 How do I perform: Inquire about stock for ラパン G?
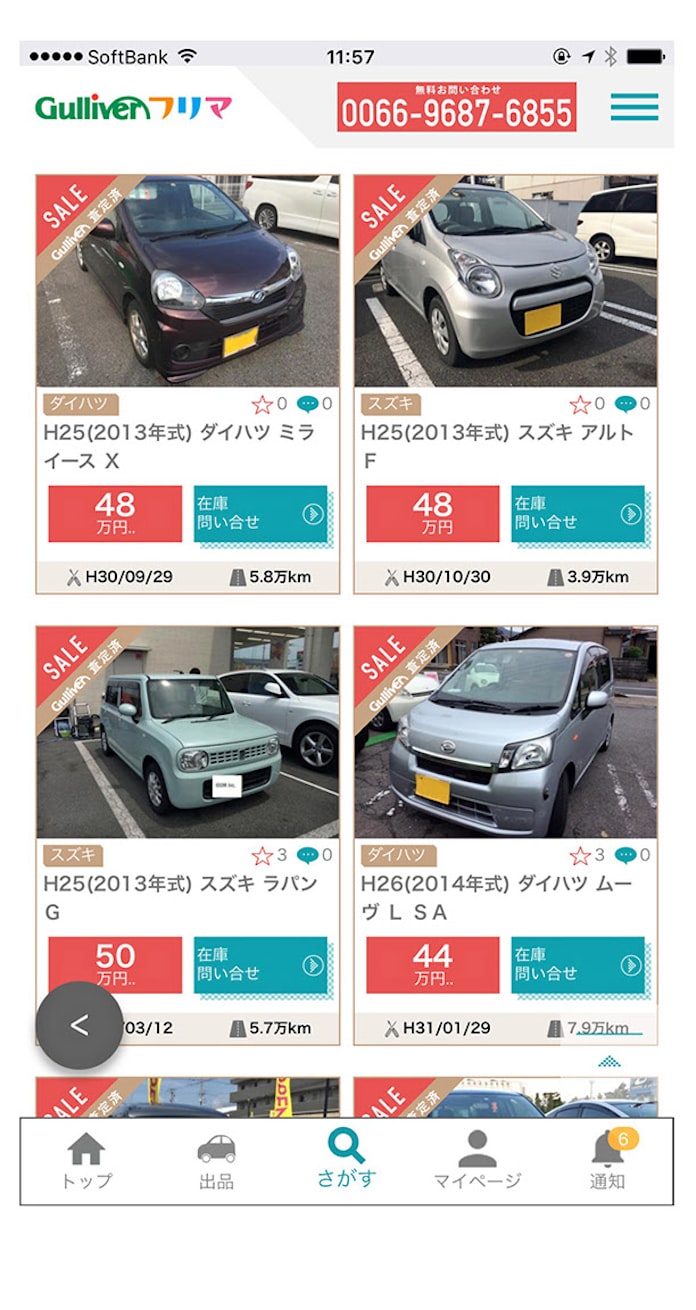260,965
